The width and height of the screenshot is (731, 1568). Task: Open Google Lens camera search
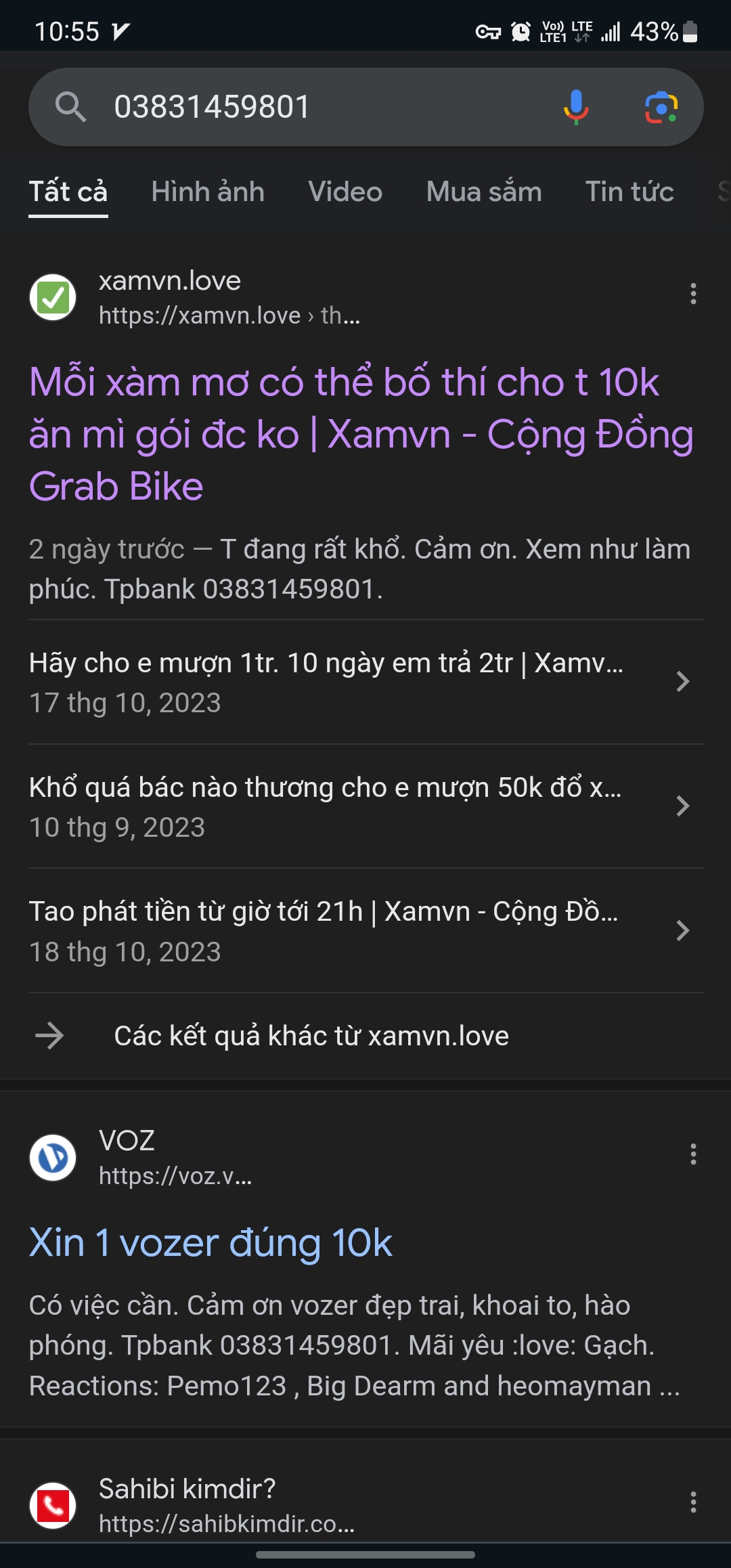[661, 106]
